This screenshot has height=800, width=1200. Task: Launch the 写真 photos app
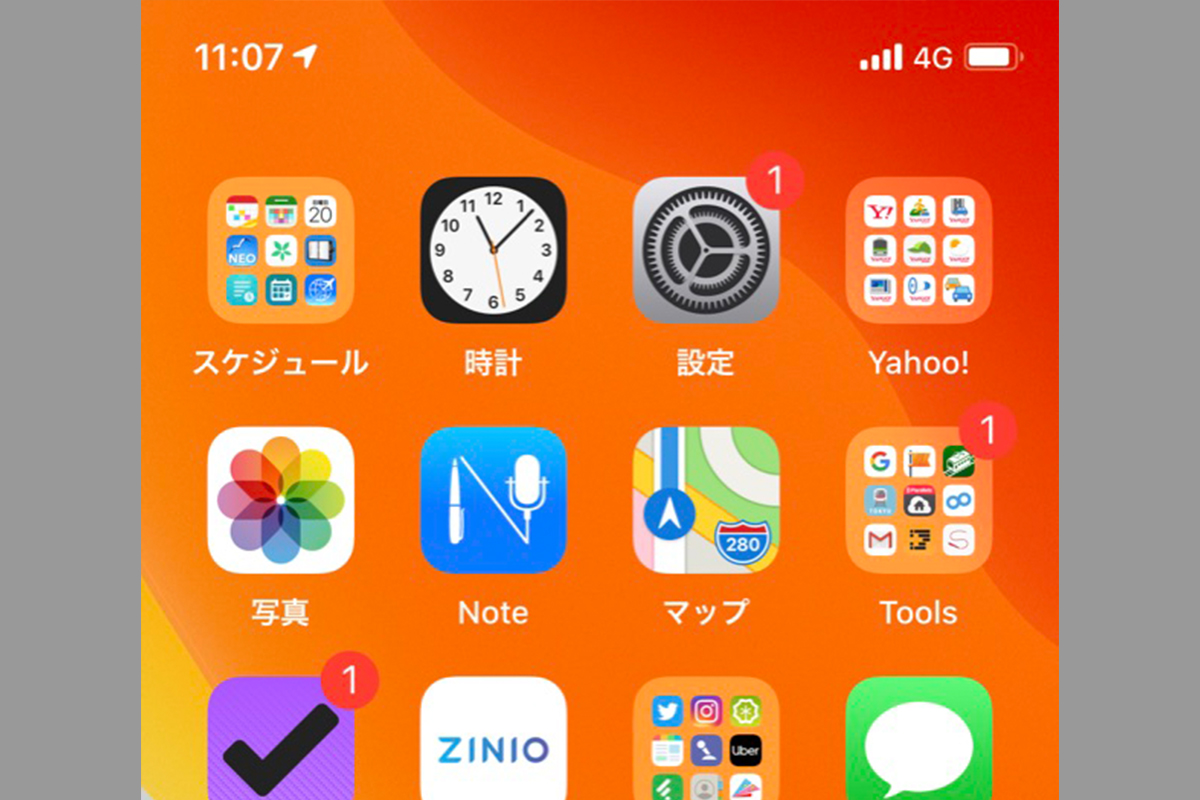[280, 500]
